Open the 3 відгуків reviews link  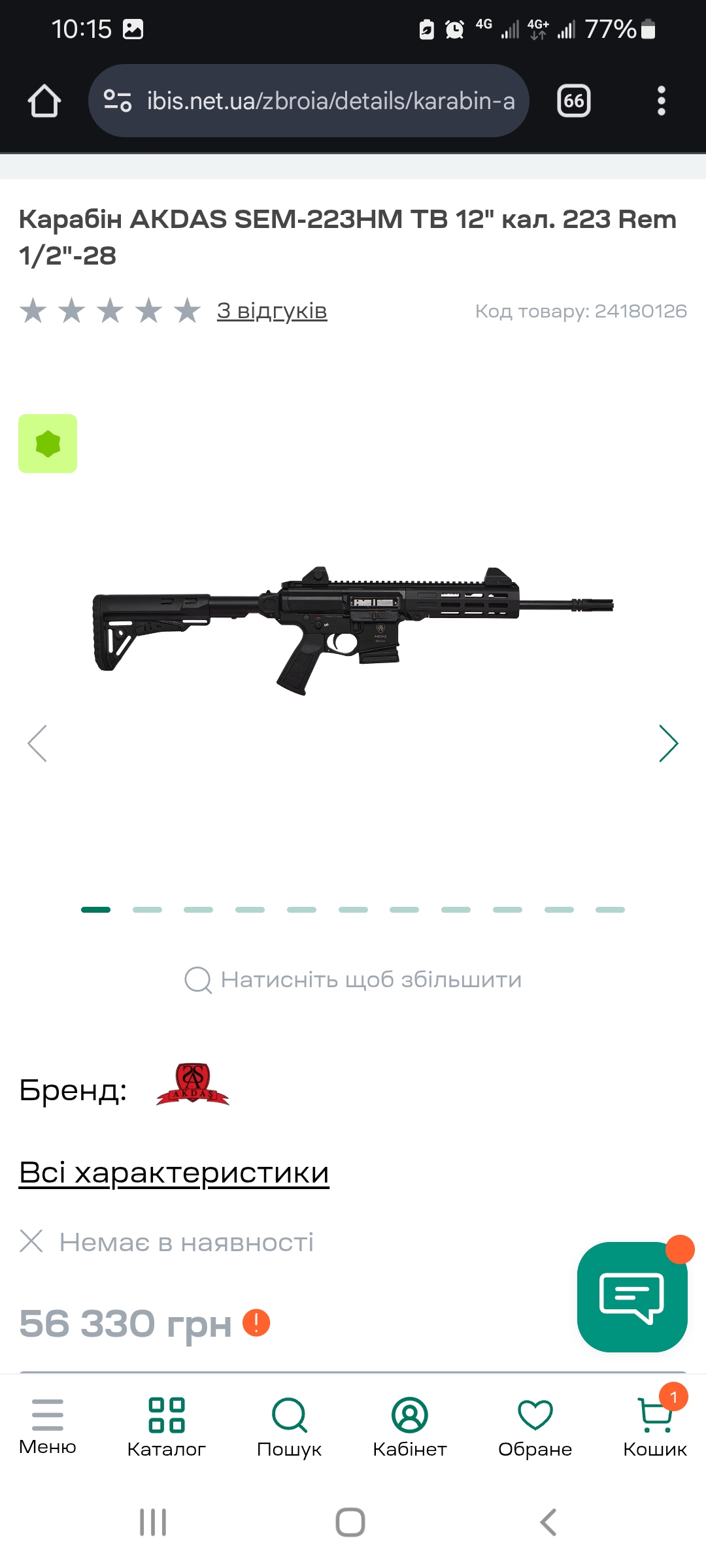point(272,310)
